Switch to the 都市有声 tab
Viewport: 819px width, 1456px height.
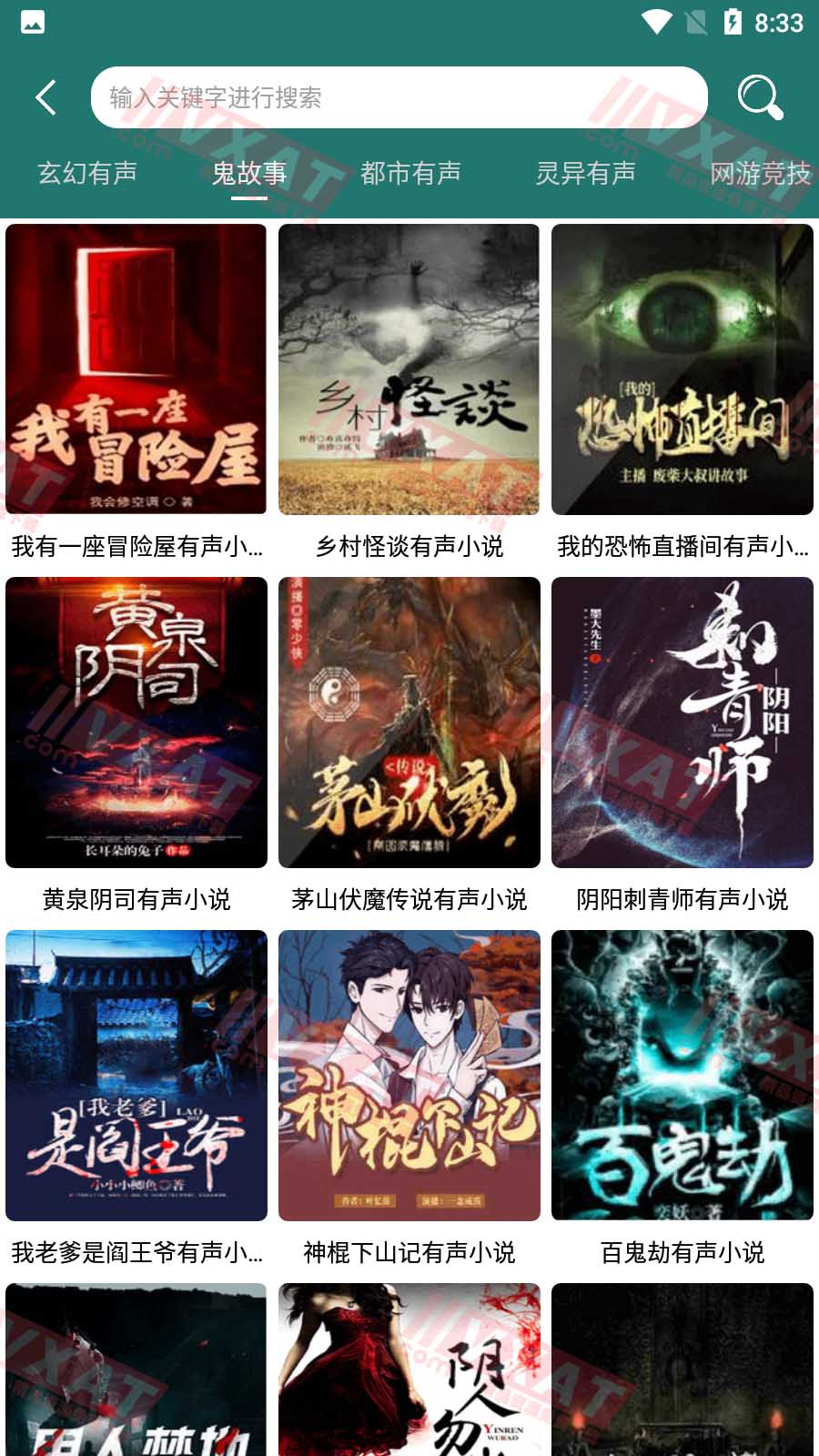(410, 173)
